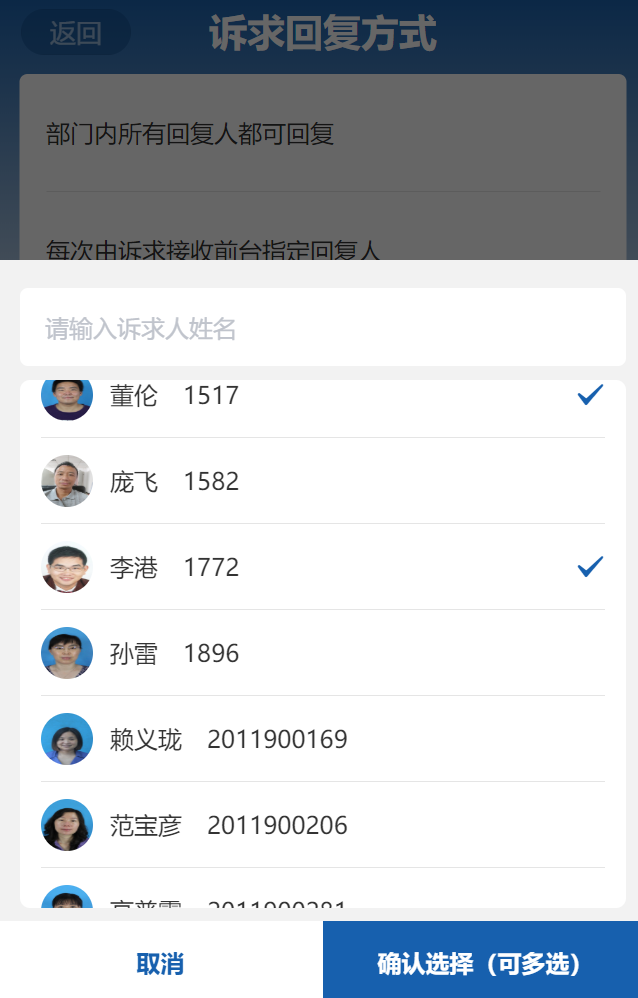Image resolution: width=638 pixels, height=998 pixels.
Task: Select 庞飞 1582 as a responder
Action: point(322,481)
